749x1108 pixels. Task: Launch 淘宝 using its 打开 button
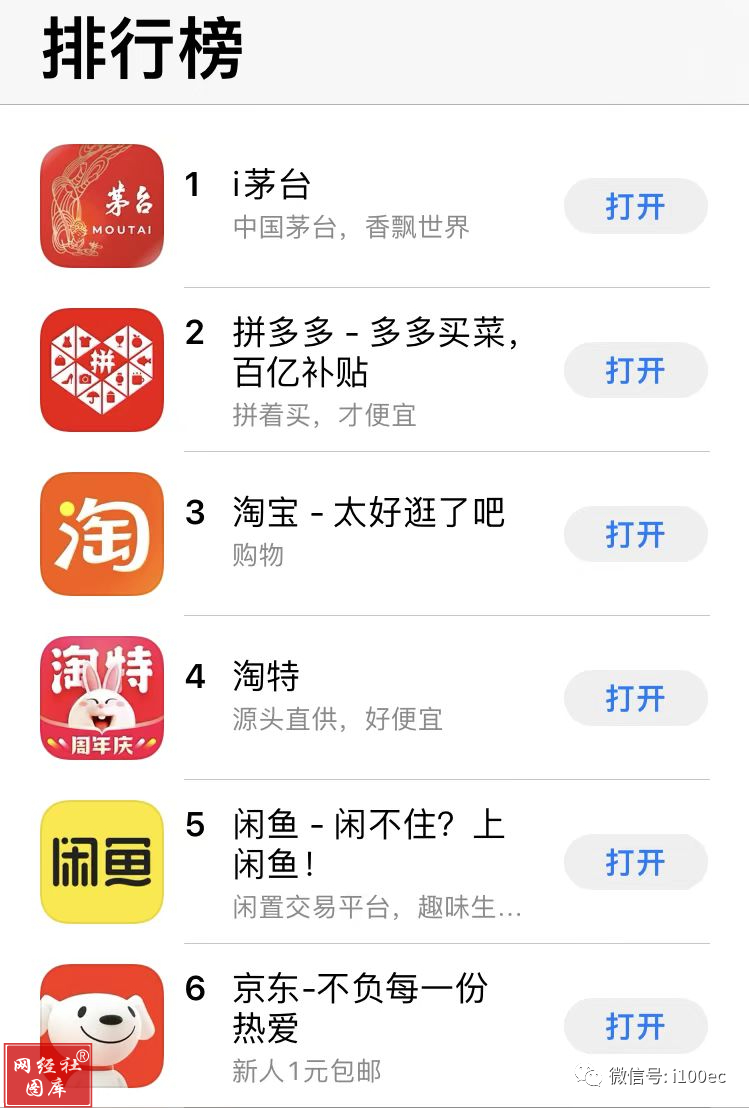tap(635, 535)
